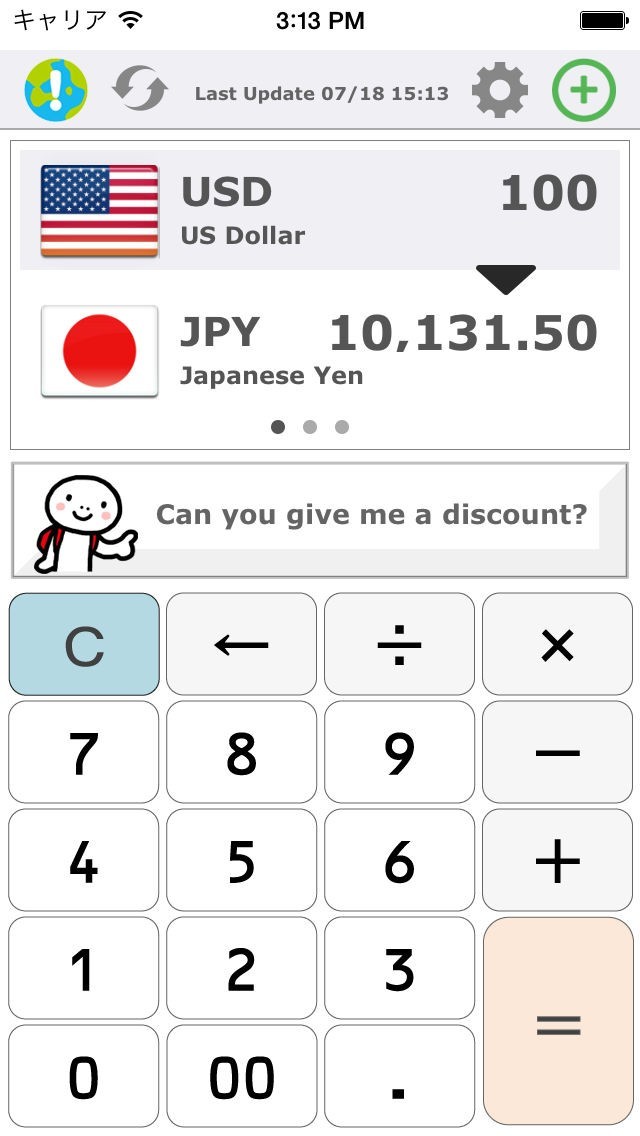
Task: Select the JPY Japanese Yen row
Action: tap(320, 351)
